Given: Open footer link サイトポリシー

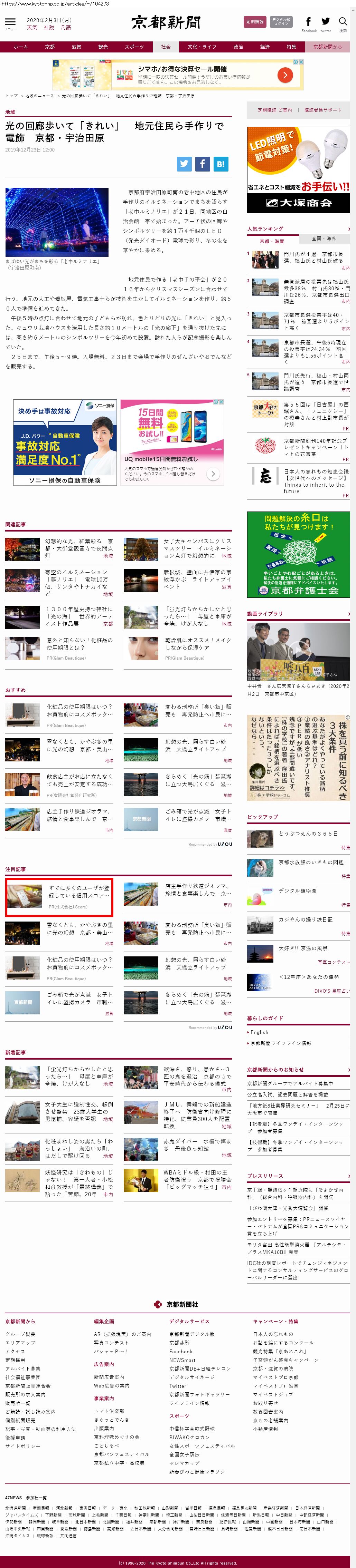Looking at the screenshot, I should point(22,1446).
